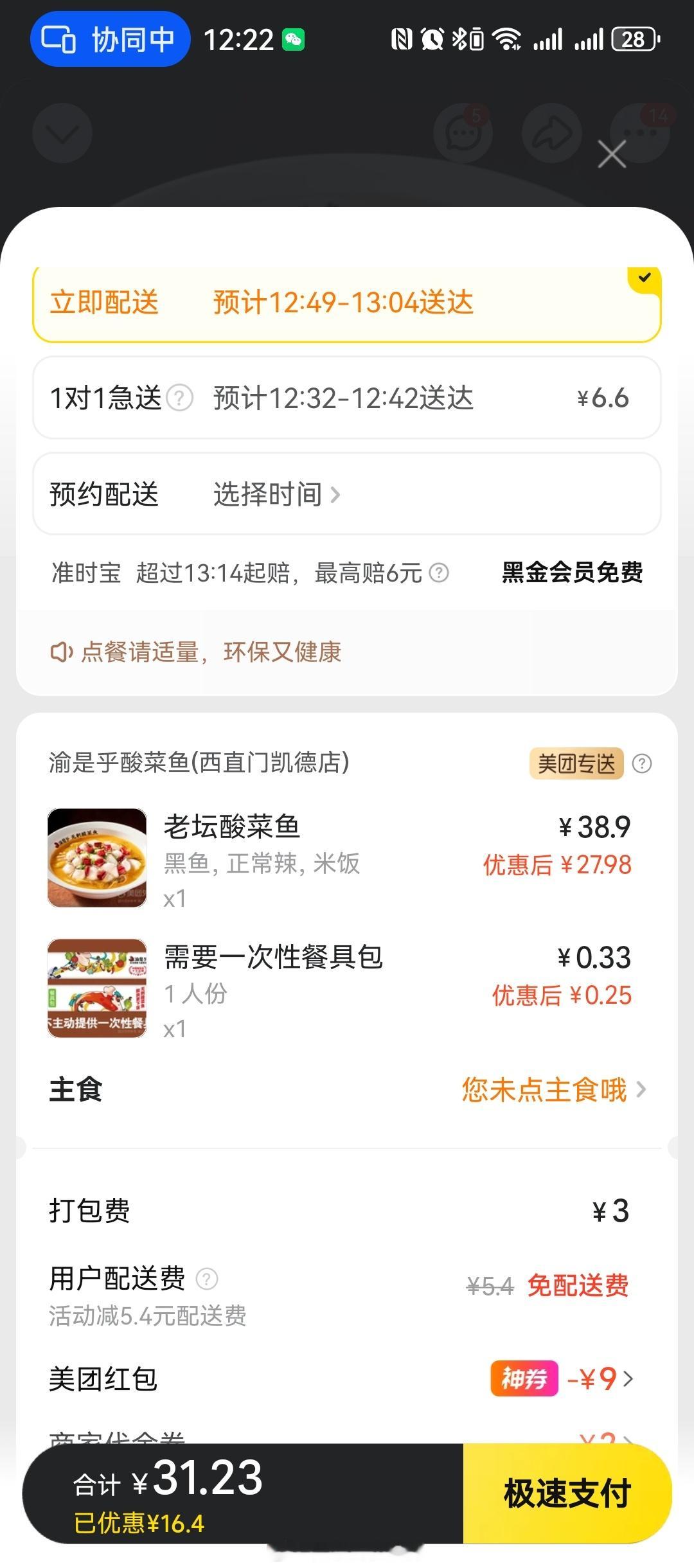This screenshot has height=1568, width=694.
Task: Choose 1对1急送 express delivery
Action: pyautogui.click(x=347, y=398)
